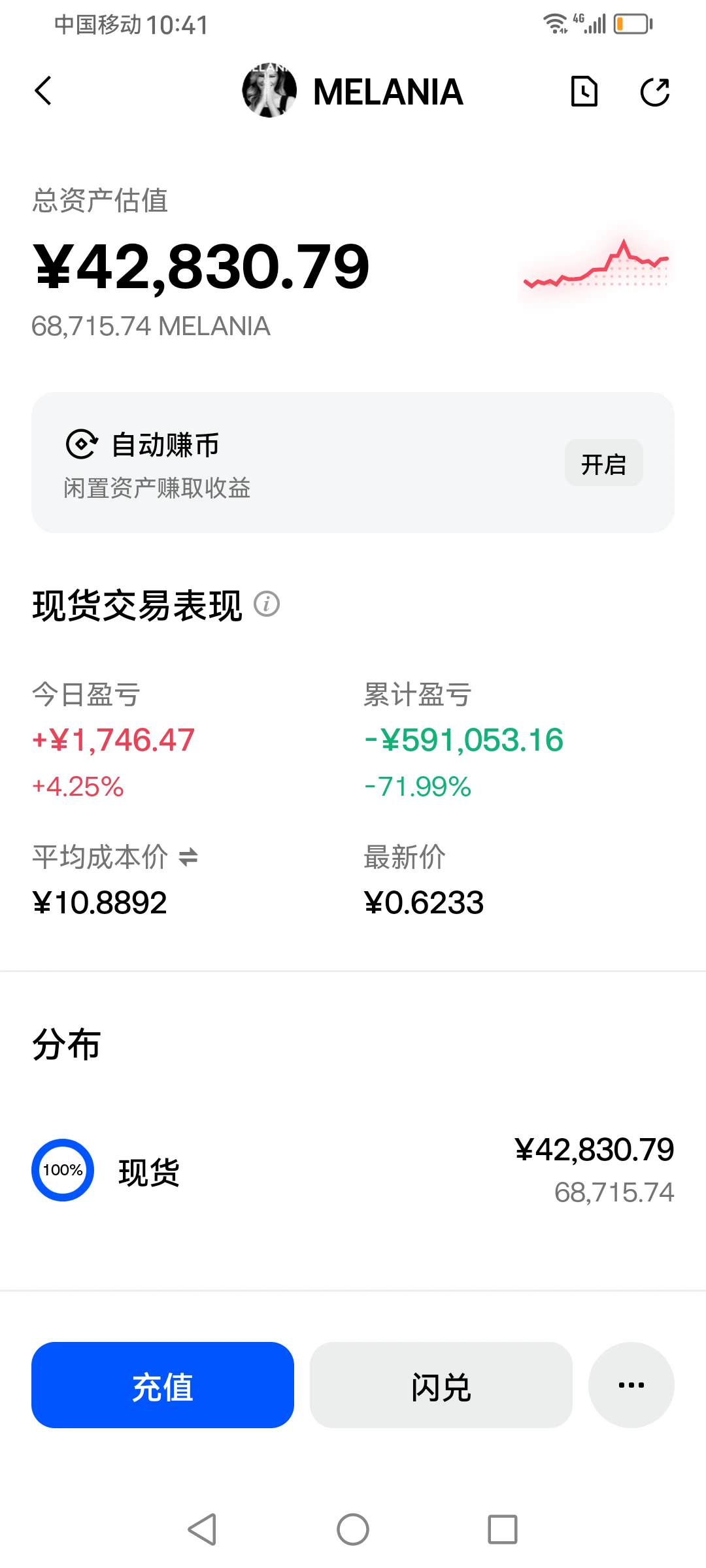Open the price trend mini chart
706x1568 pixels.
point(596,267)
